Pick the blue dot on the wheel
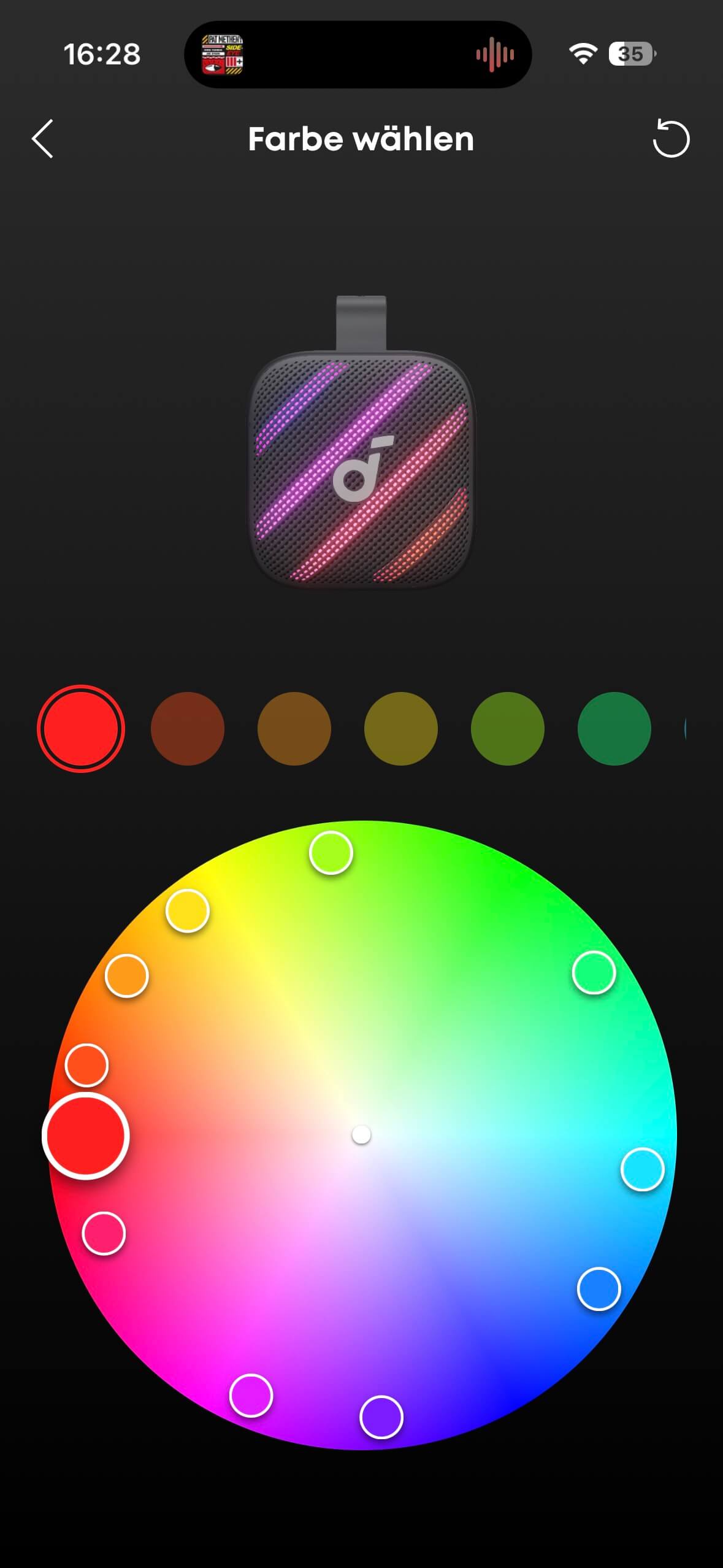 coord(599,1289)
